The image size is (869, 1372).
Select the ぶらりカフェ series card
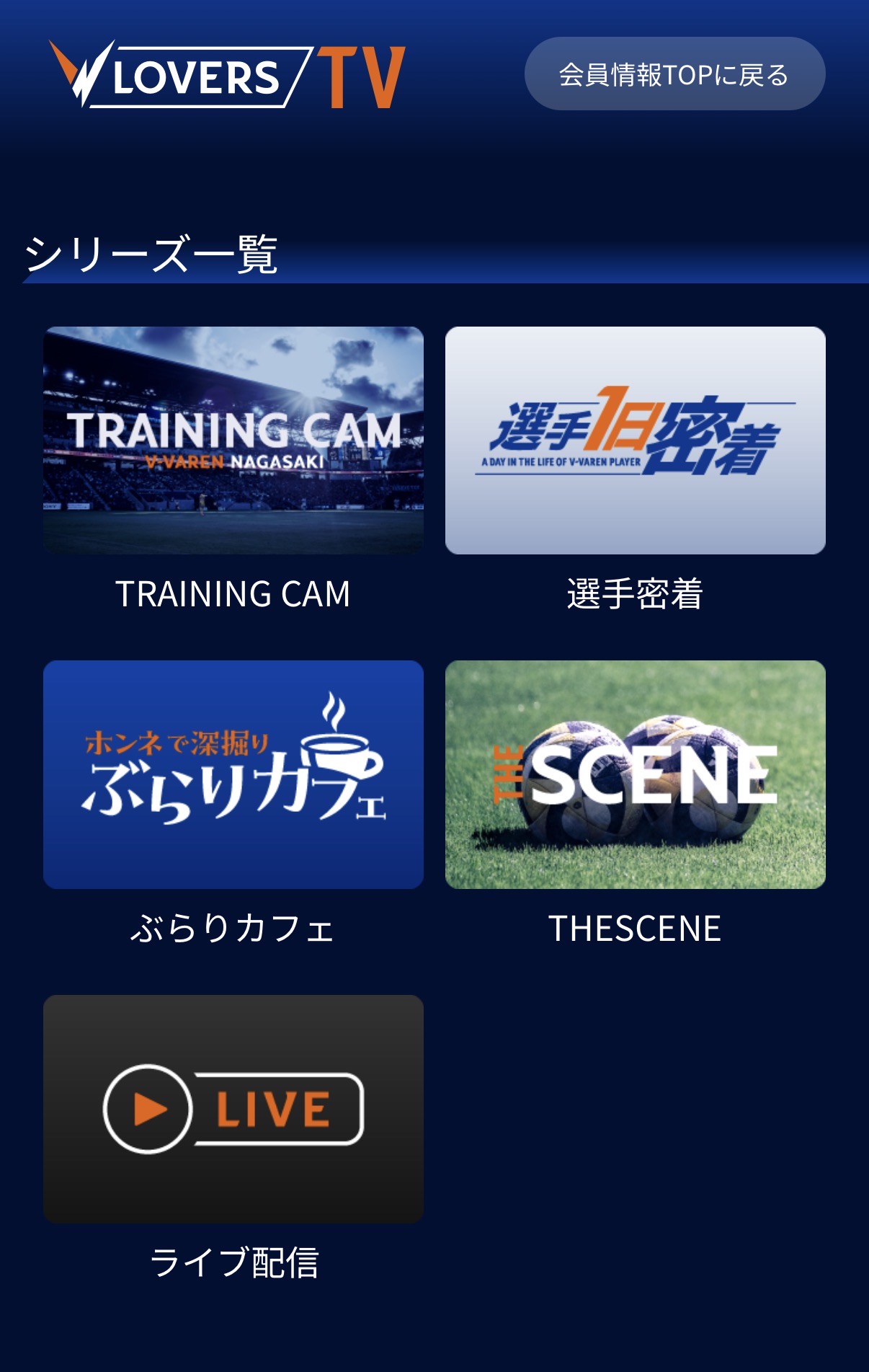point(233,774)
